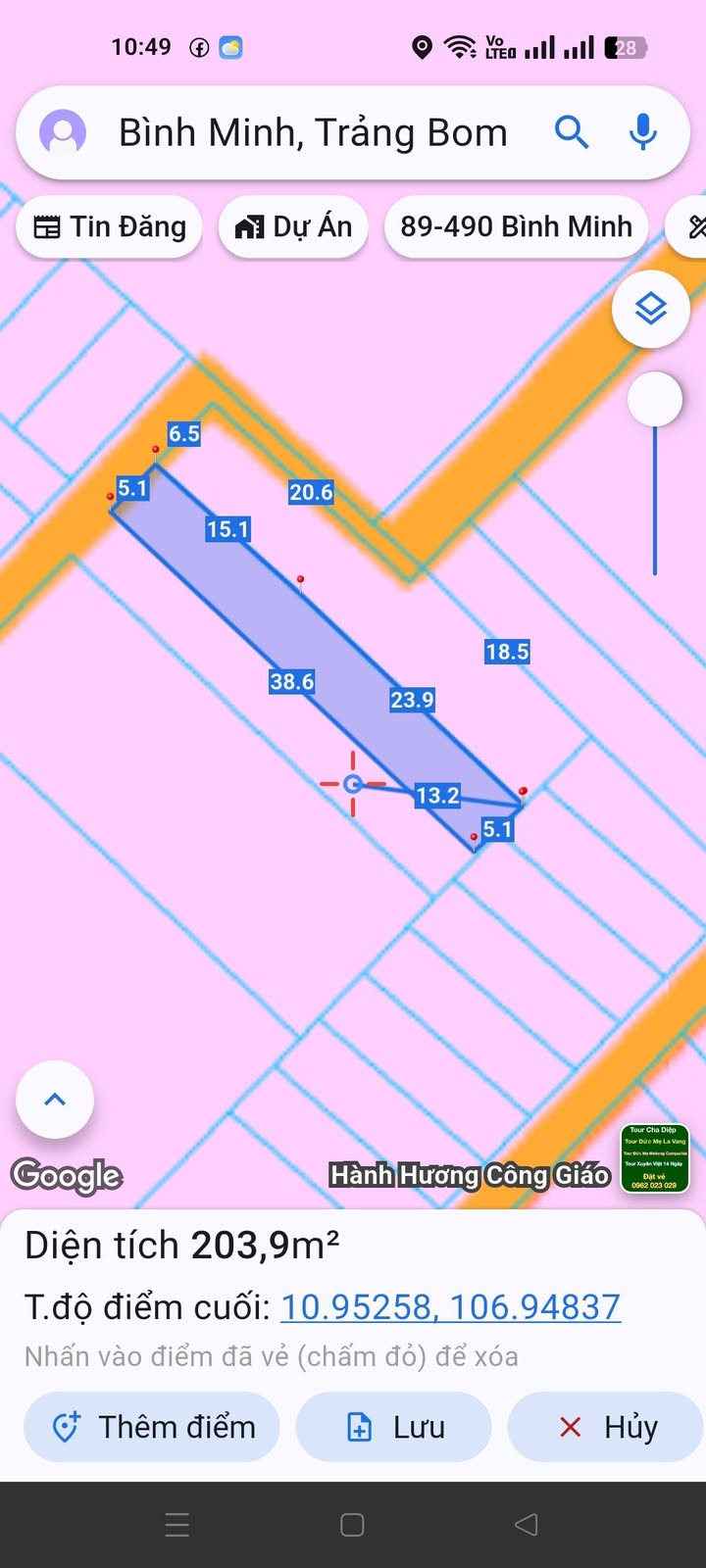Tap the Bình Minh, Trảng Bom search field
The image size is (706, 1568).
(x=313, y=132)
